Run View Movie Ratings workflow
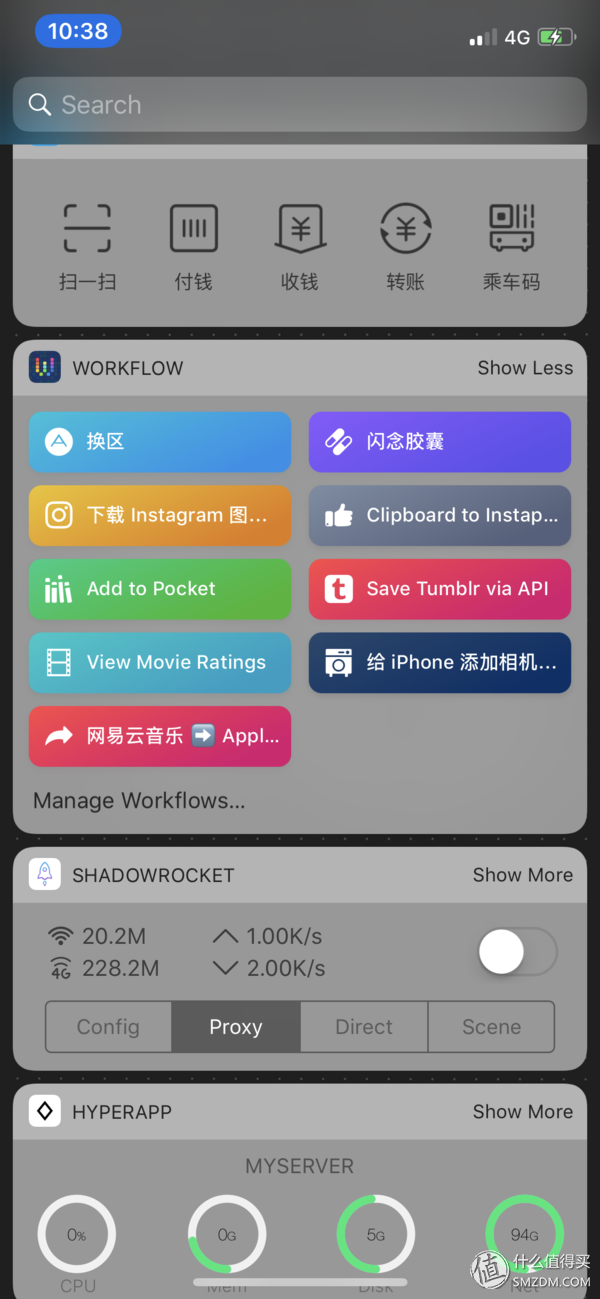 click(x=160, y=662)
